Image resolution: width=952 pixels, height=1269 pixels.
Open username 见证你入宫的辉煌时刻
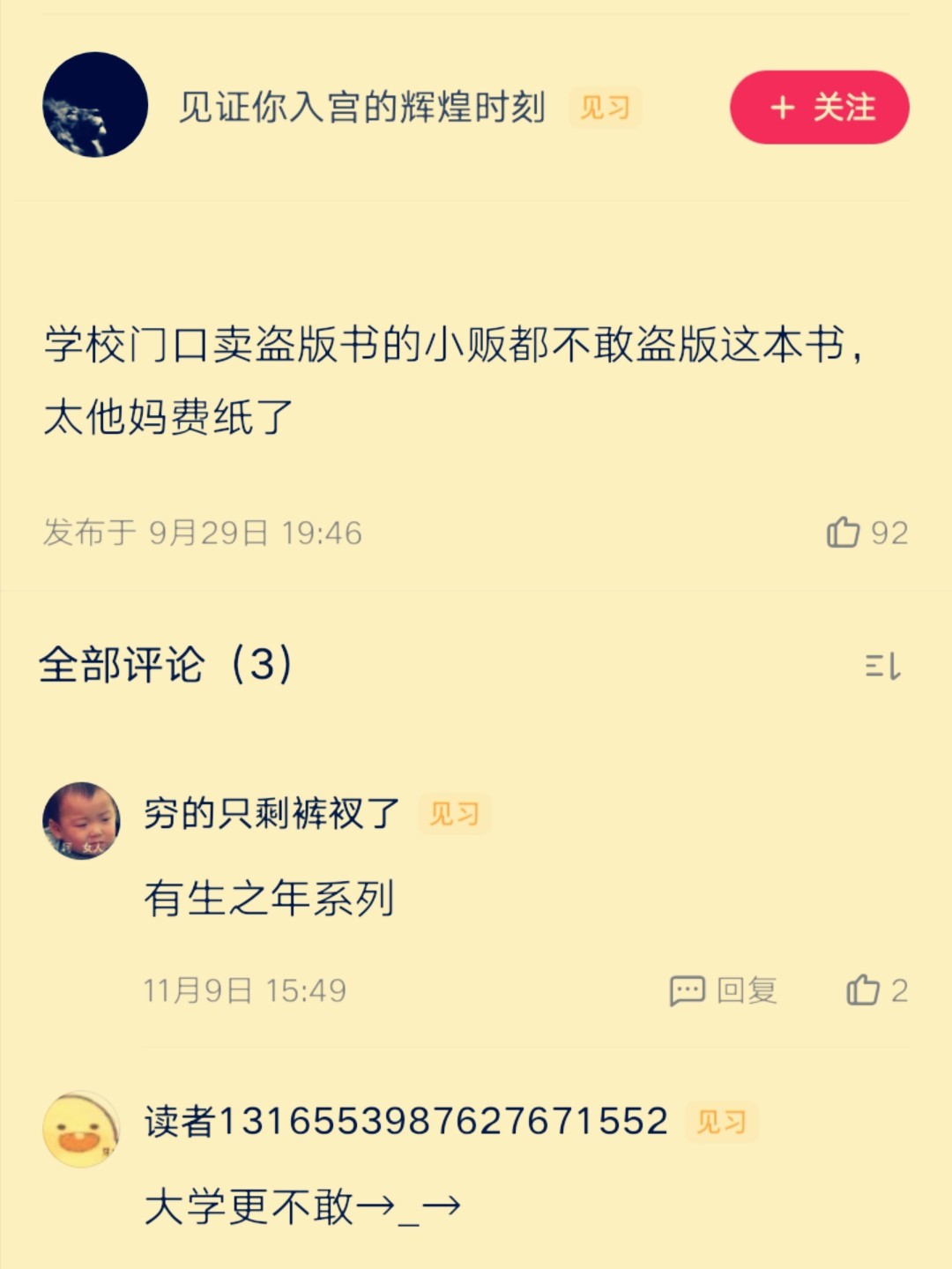pyautogui.click(x=362, y=108)
